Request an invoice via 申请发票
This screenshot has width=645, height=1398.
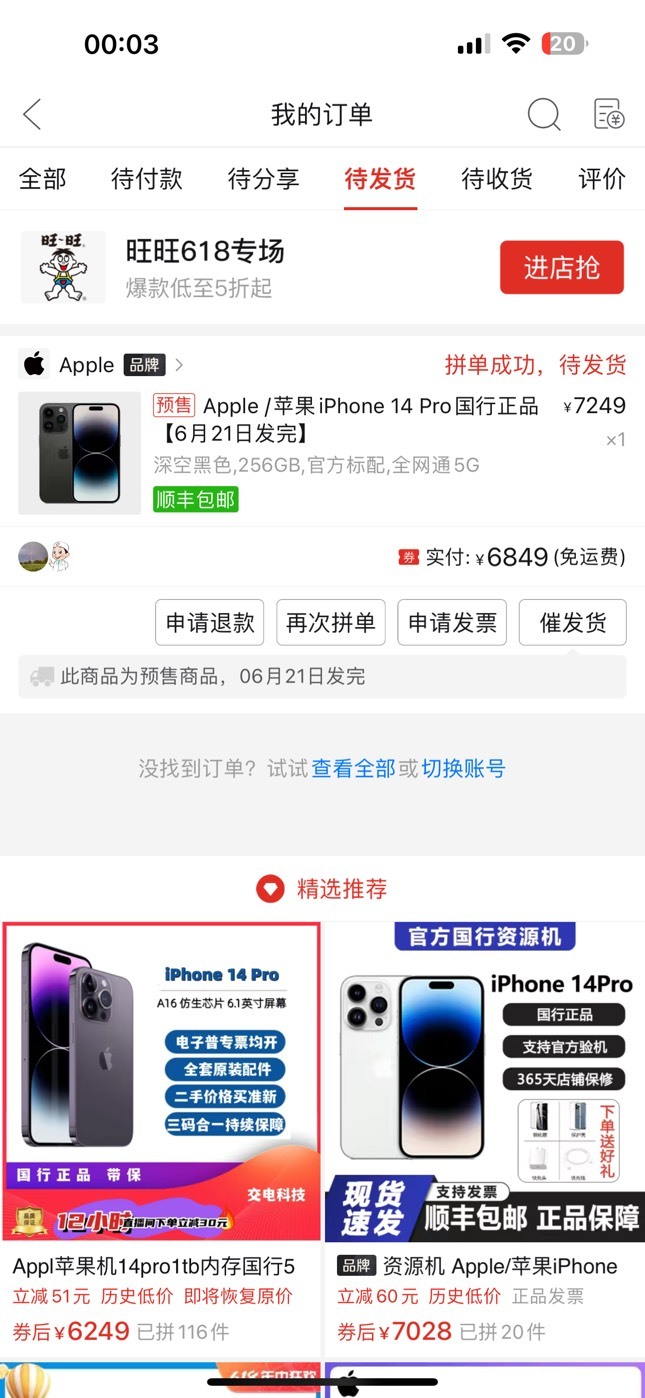[452, 623]
